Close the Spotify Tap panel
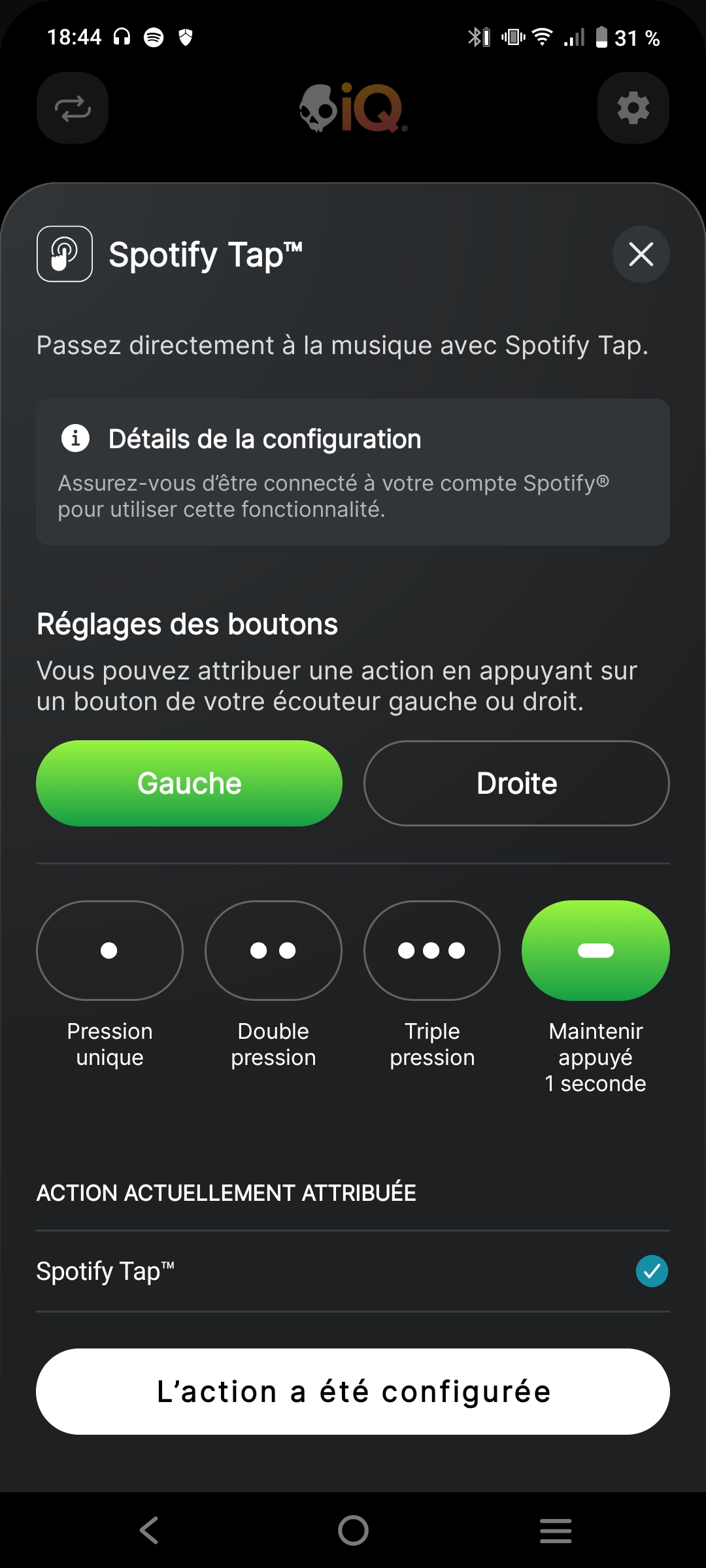Viewport: 706px width, 1568px height. tap(641, 254)
